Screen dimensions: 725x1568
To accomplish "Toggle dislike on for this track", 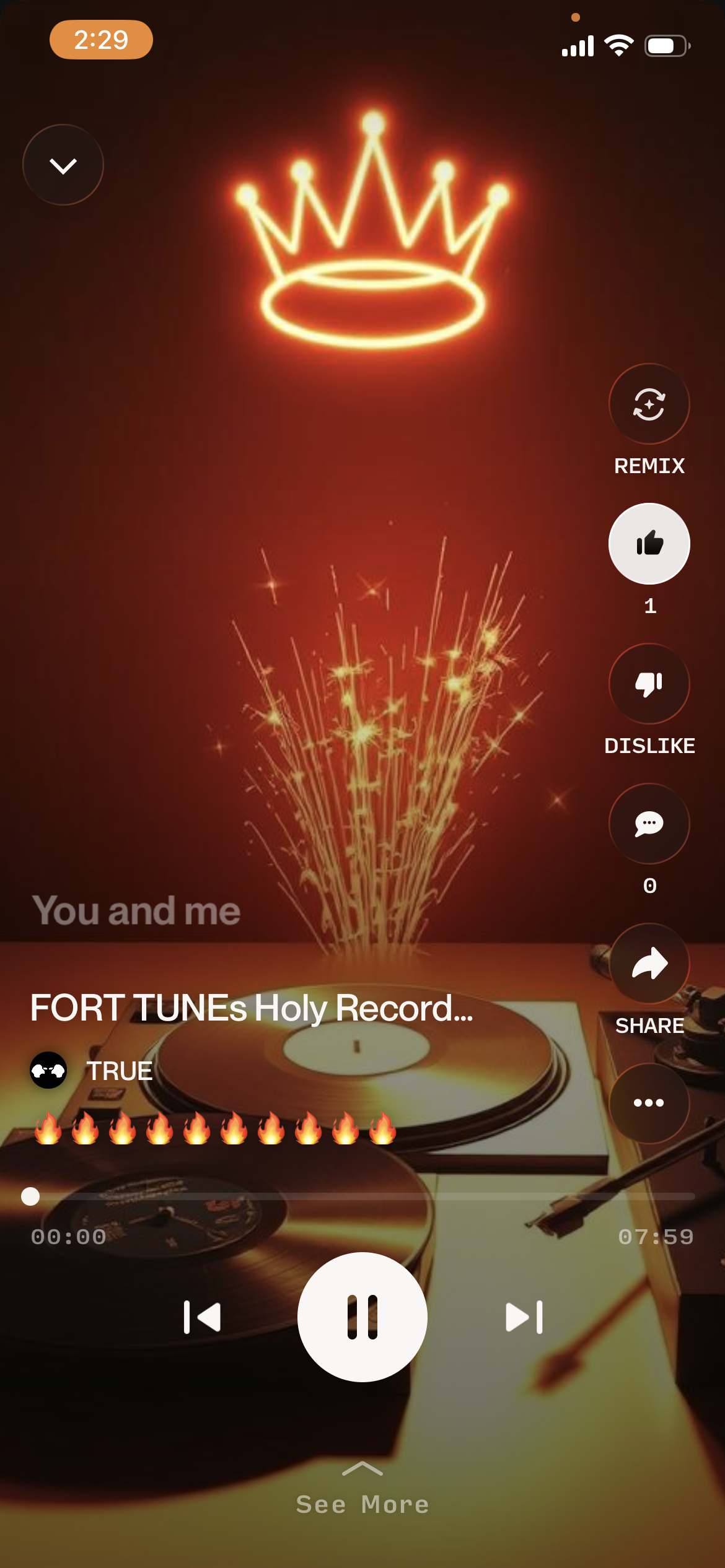I will (x=649, y=683).
